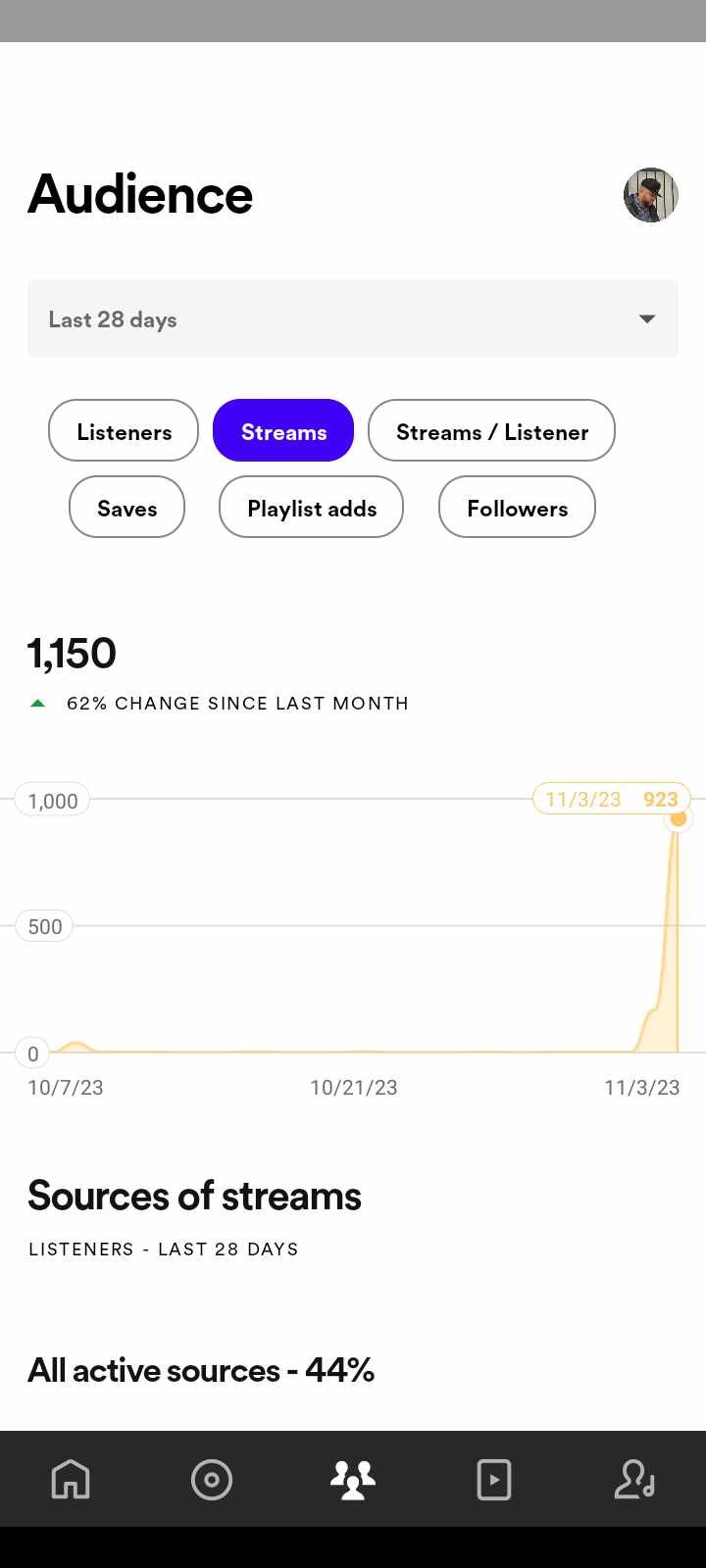Open the video clip tab
The width and height of the screenshot is (706, 1568).
click(x=494, y=1479)
